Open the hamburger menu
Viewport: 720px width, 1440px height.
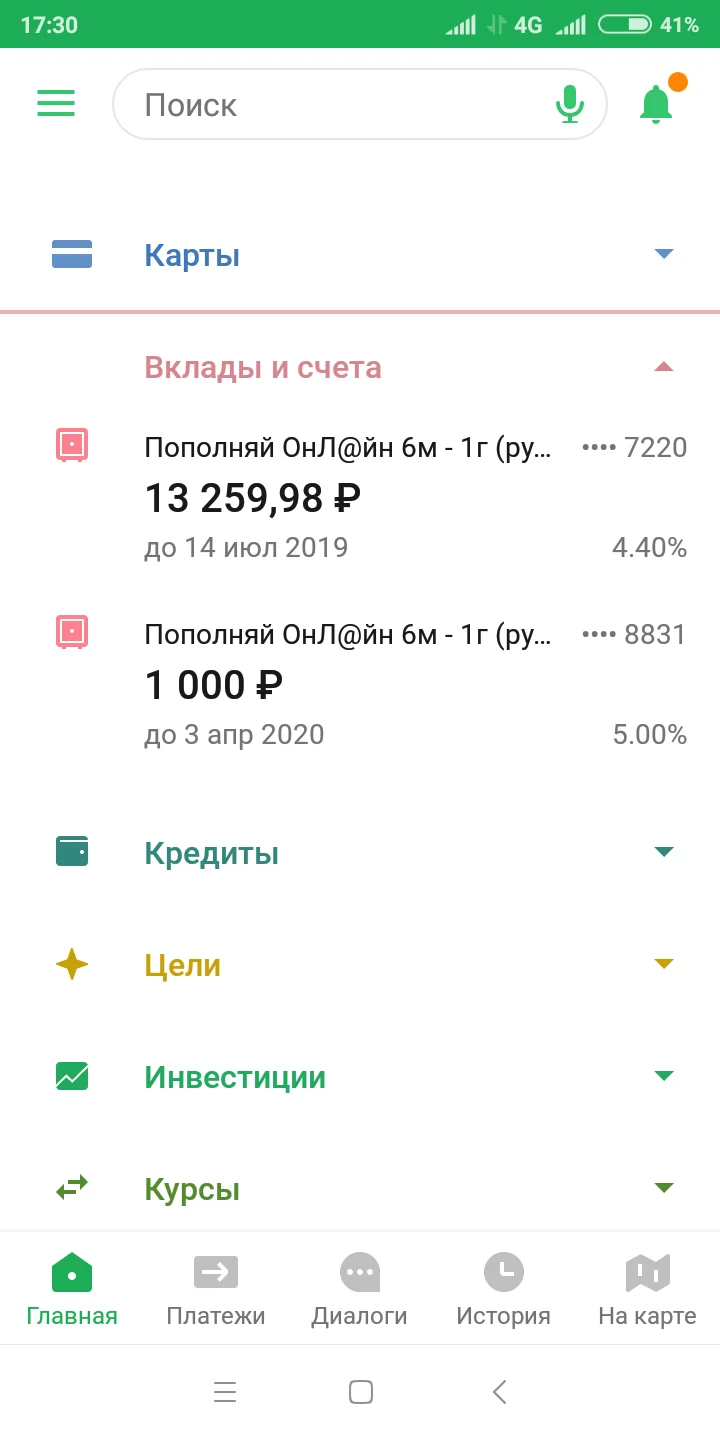pos(56,103)
